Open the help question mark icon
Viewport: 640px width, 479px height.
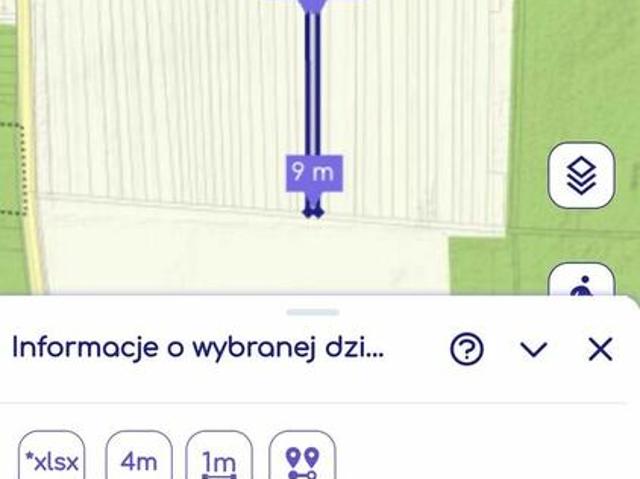point(467,349)
